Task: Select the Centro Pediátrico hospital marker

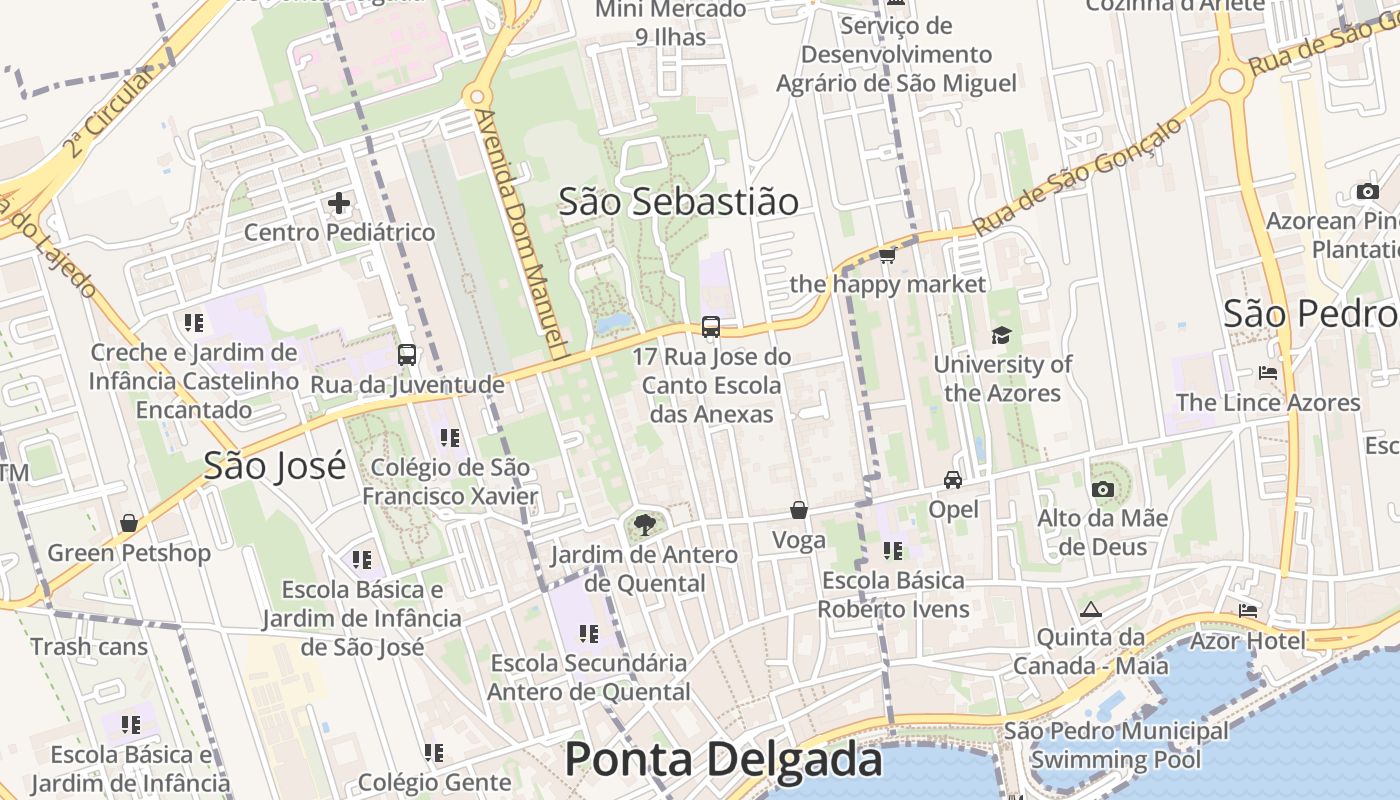Action: coord(339,204)
